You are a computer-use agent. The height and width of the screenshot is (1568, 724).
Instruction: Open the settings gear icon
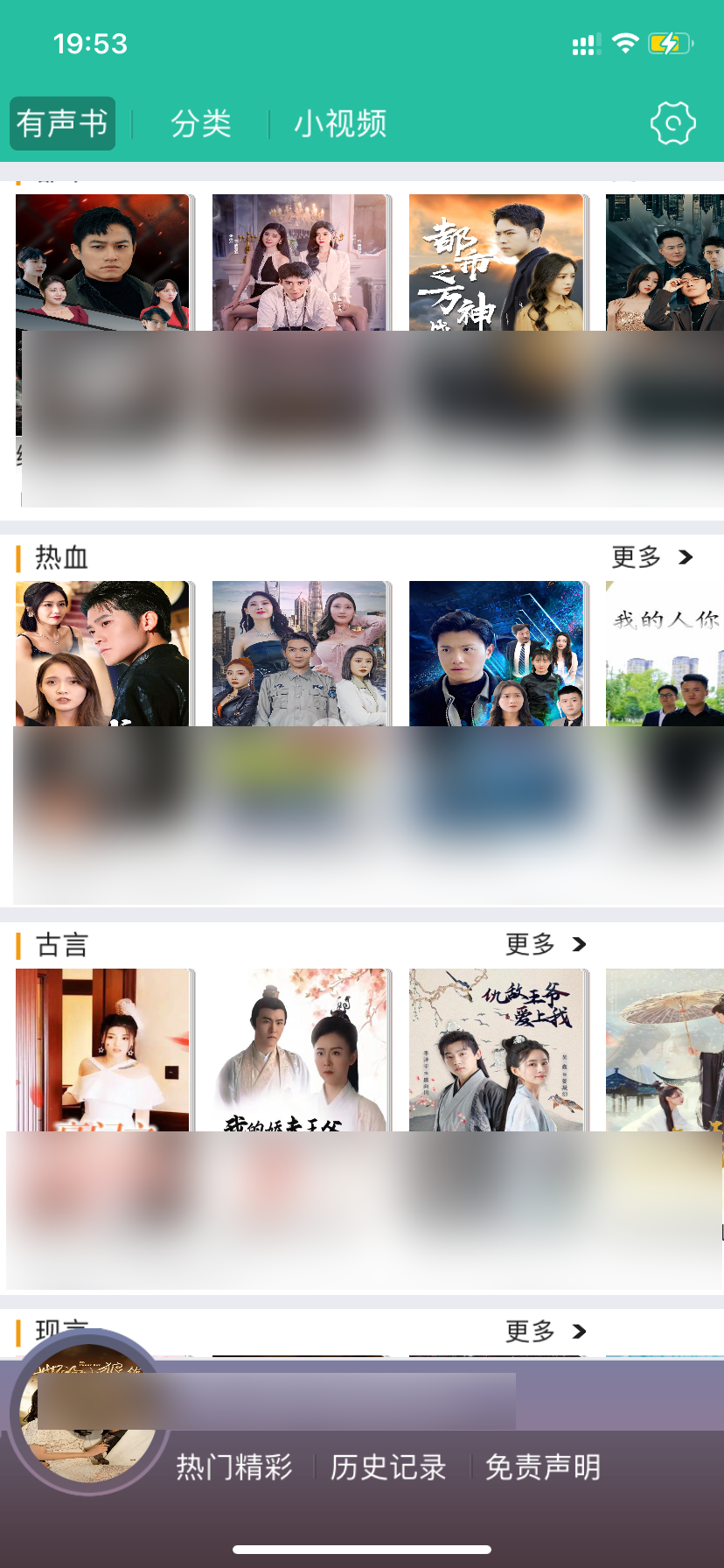pos(672,123)
